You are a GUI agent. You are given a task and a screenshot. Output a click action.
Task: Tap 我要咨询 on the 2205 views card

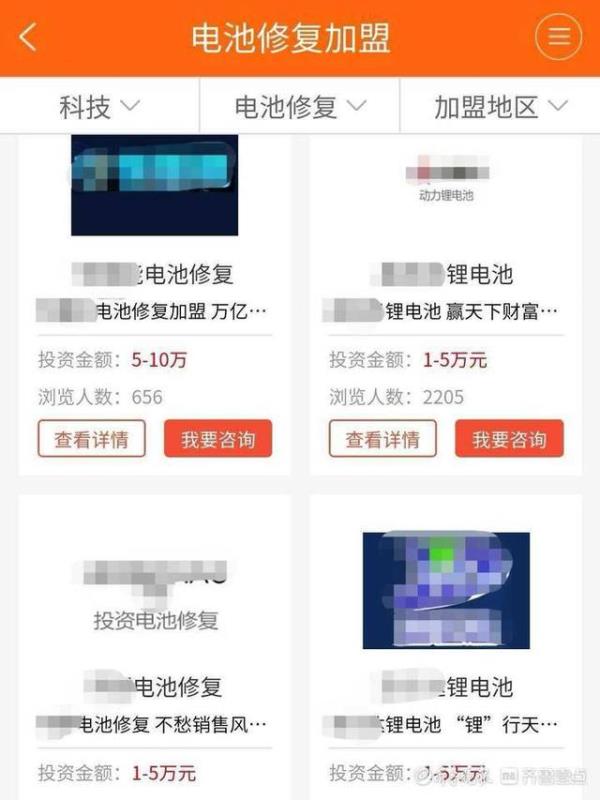pyautogui.click(x=509, y=439)
